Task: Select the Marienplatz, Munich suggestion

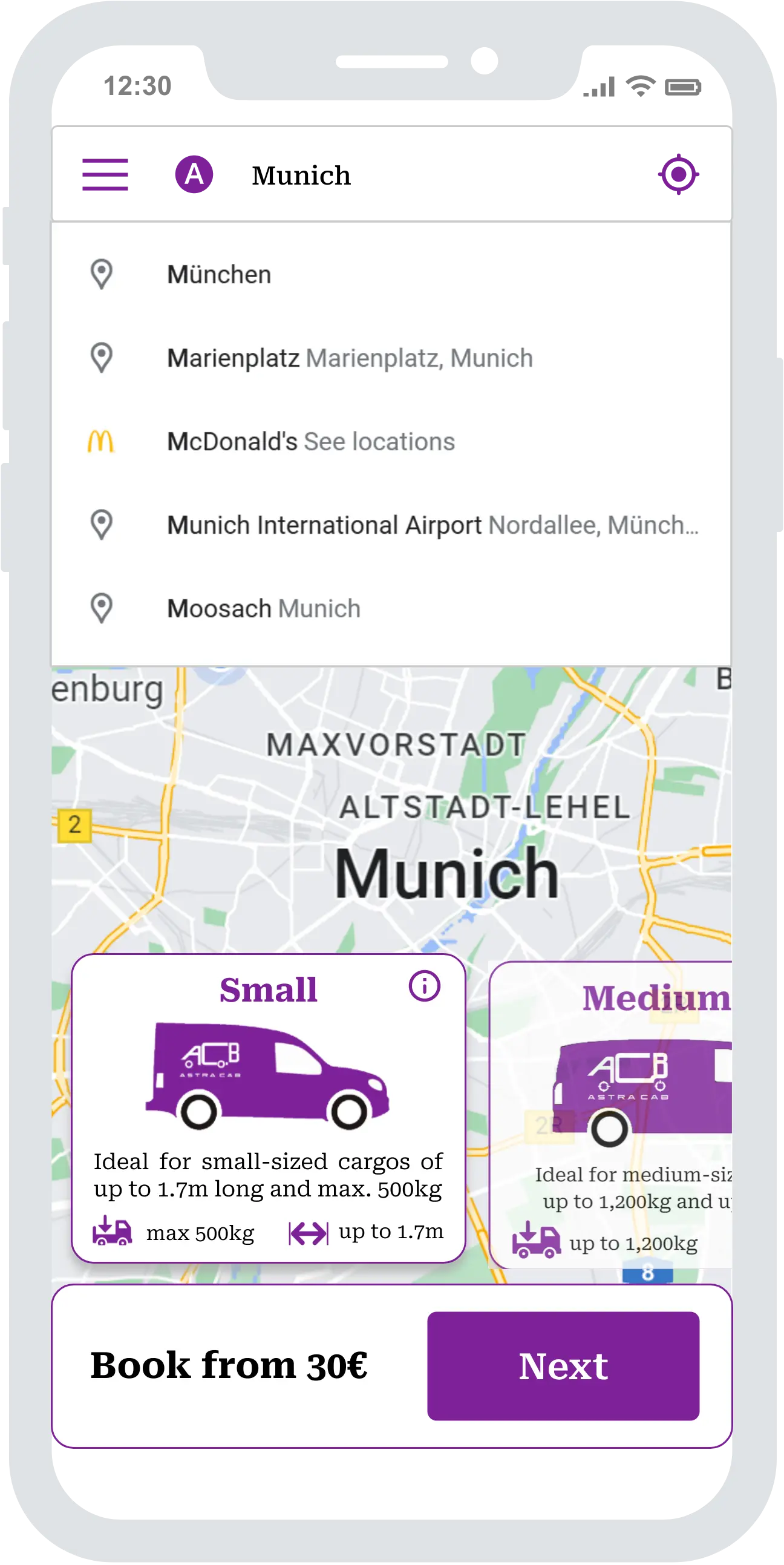Action: click(x=349, y=358)
